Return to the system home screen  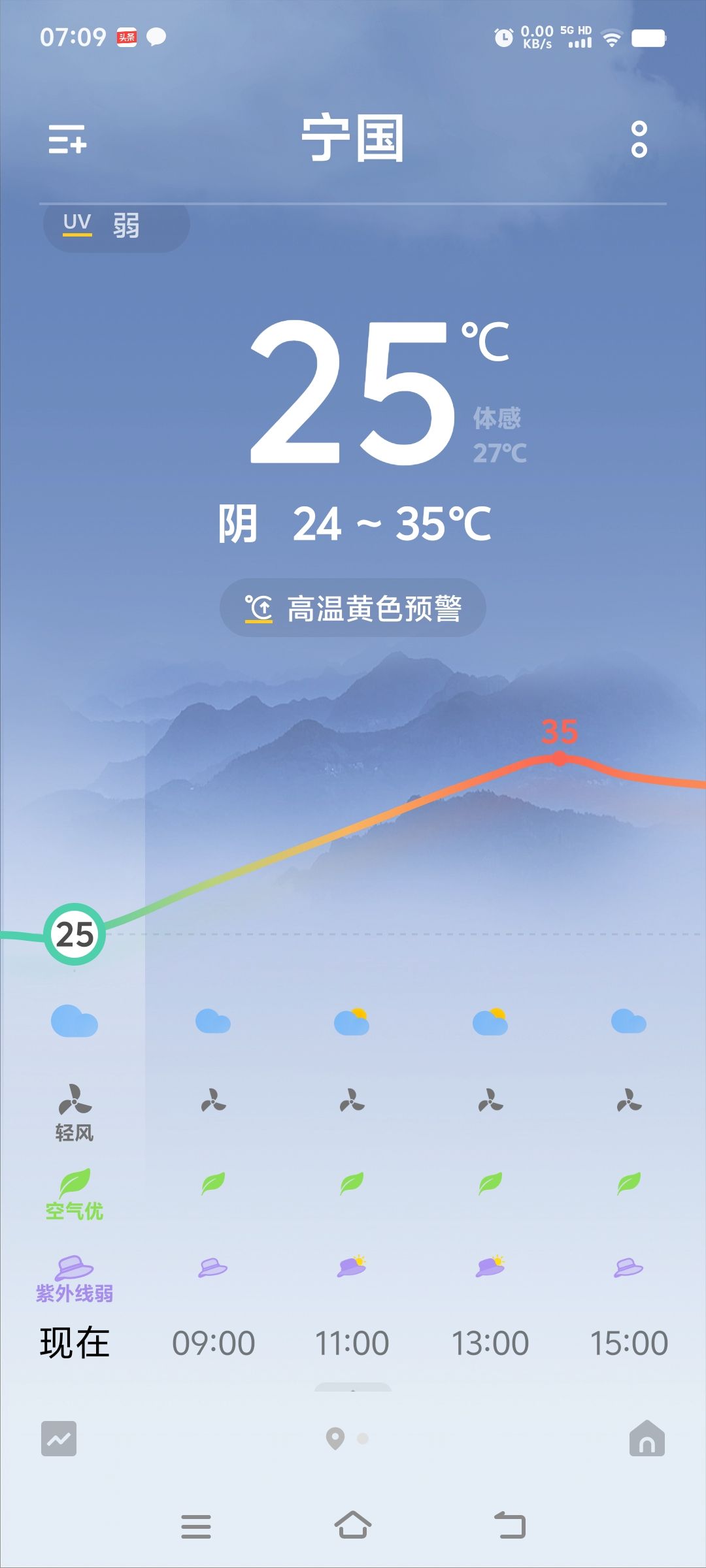[x=353, y=1526]
